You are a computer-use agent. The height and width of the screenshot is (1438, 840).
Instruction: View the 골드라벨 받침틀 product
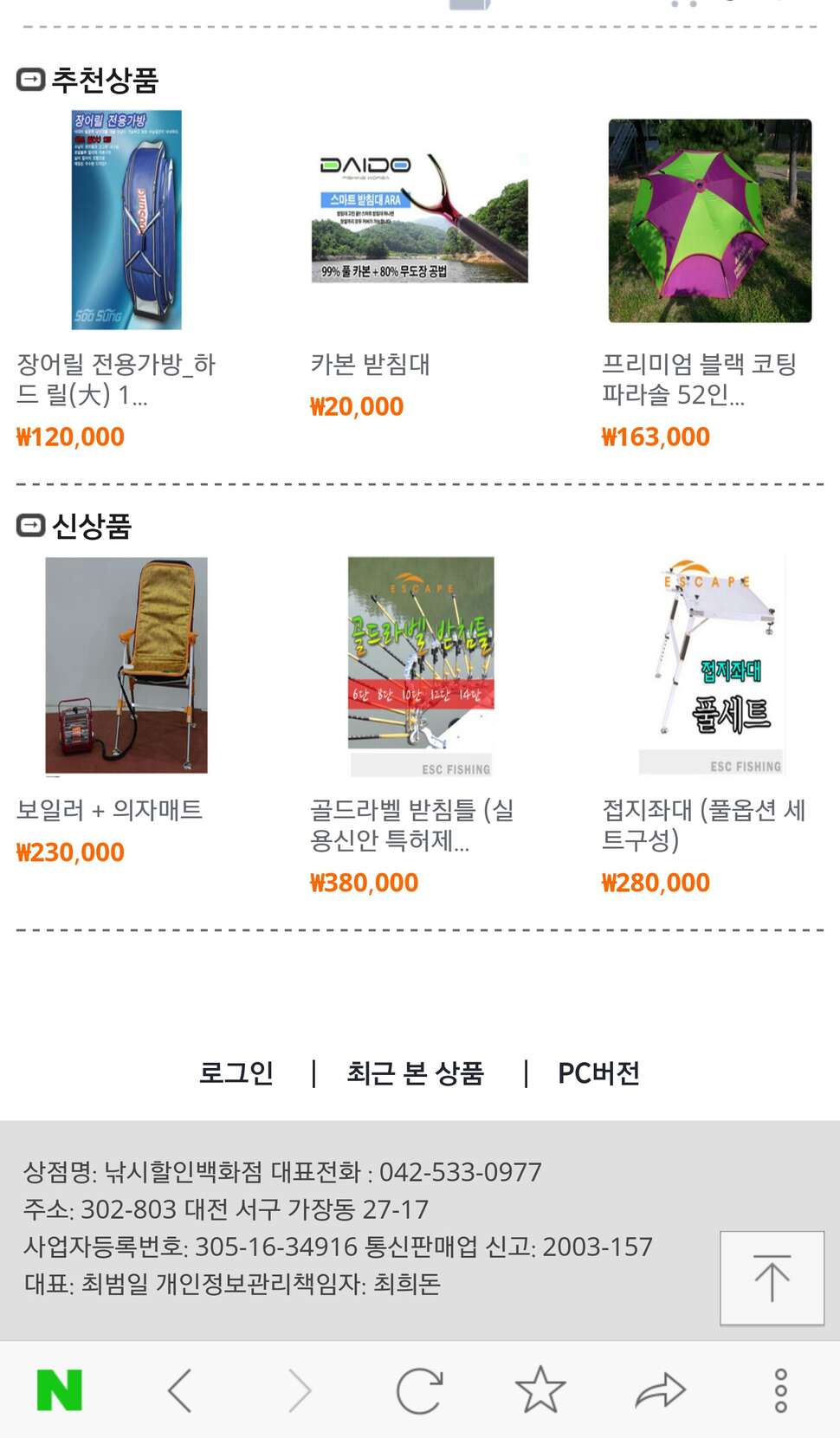coord(421,665)
